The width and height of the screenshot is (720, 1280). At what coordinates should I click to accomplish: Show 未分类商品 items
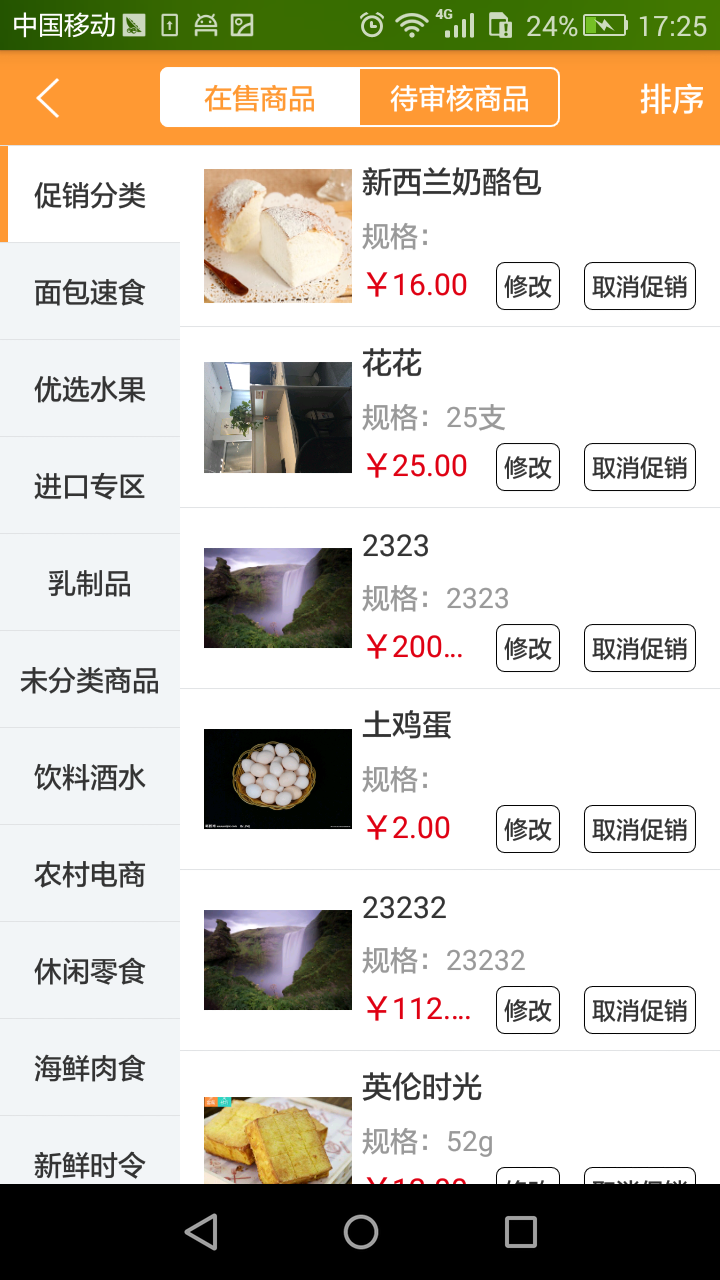[90, 680]
